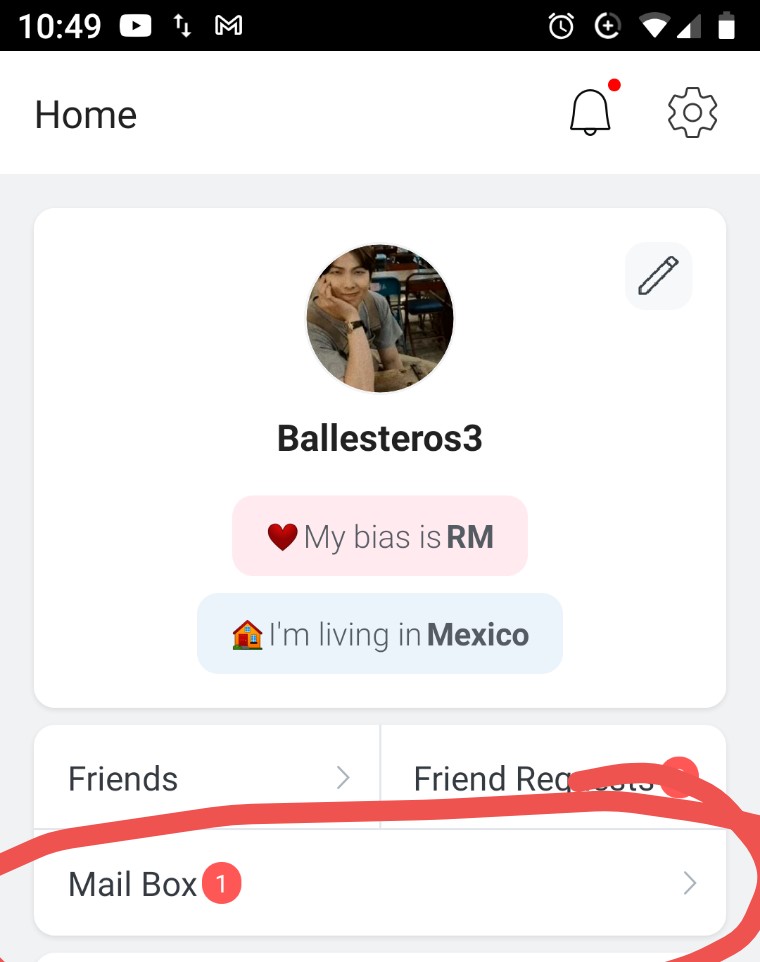Tap the Ballesteros3 profile picture
The height and width of the screenshot is (962, 760).
pos(380,319)
